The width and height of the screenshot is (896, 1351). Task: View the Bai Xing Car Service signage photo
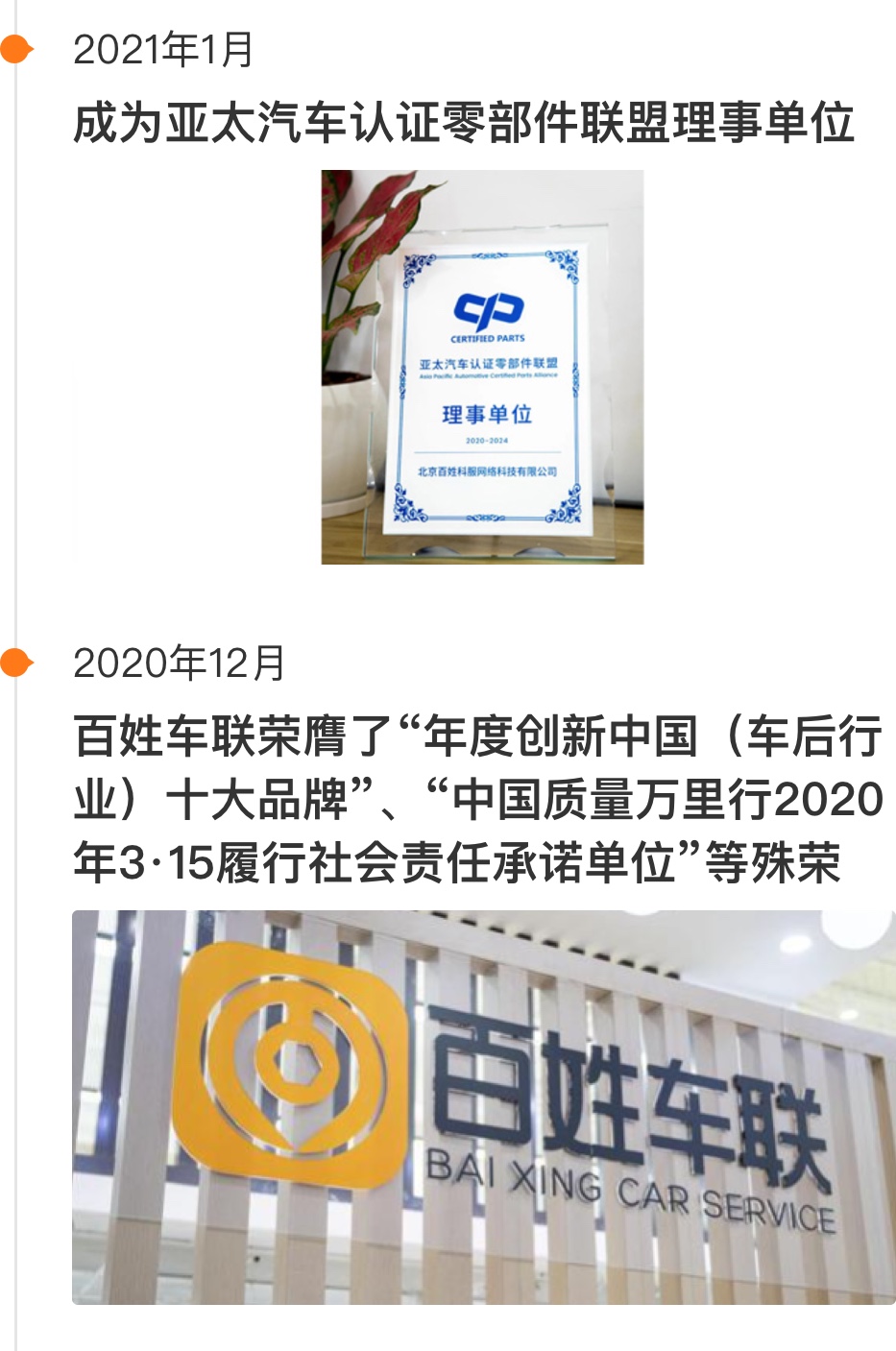[483, 1106]
